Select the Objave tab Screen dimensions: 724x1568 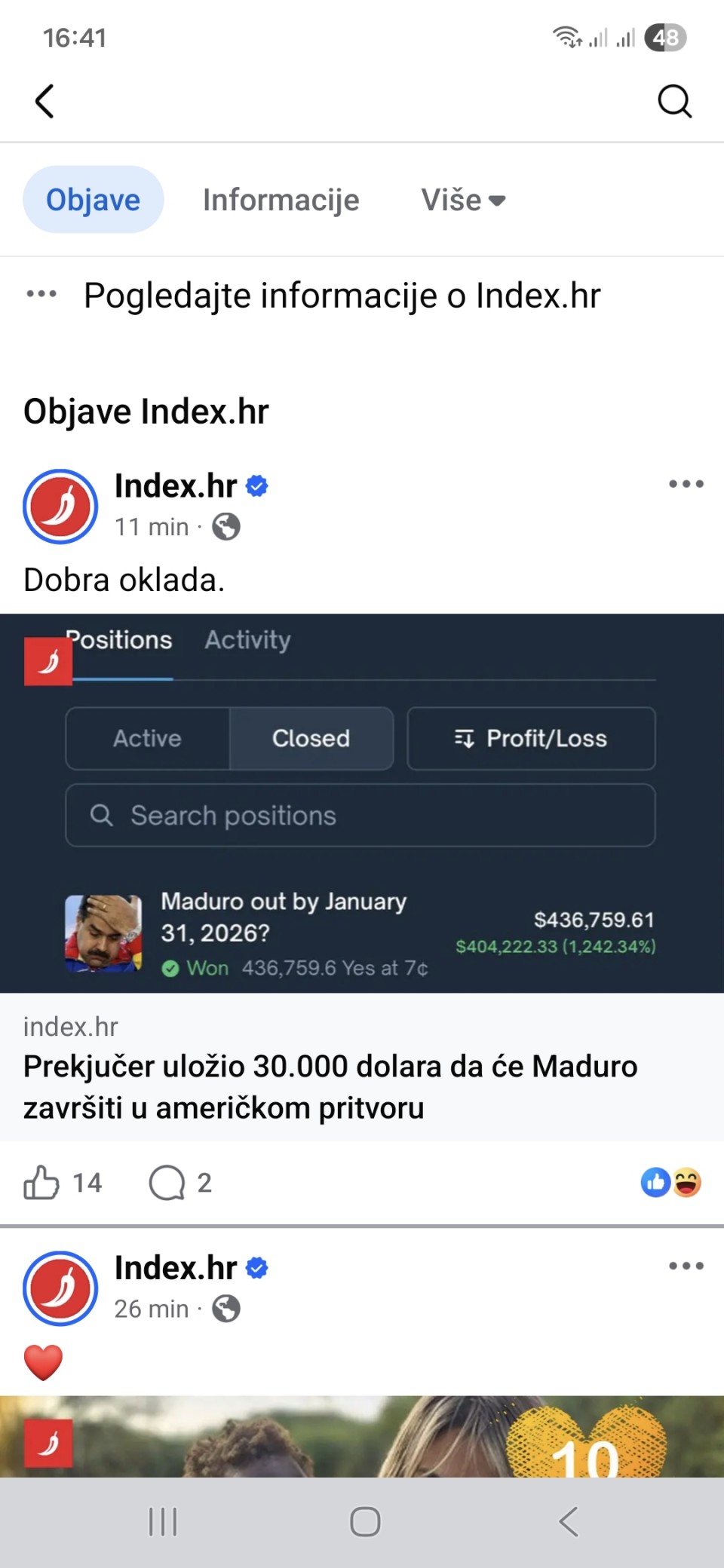(x=94, y=200)
